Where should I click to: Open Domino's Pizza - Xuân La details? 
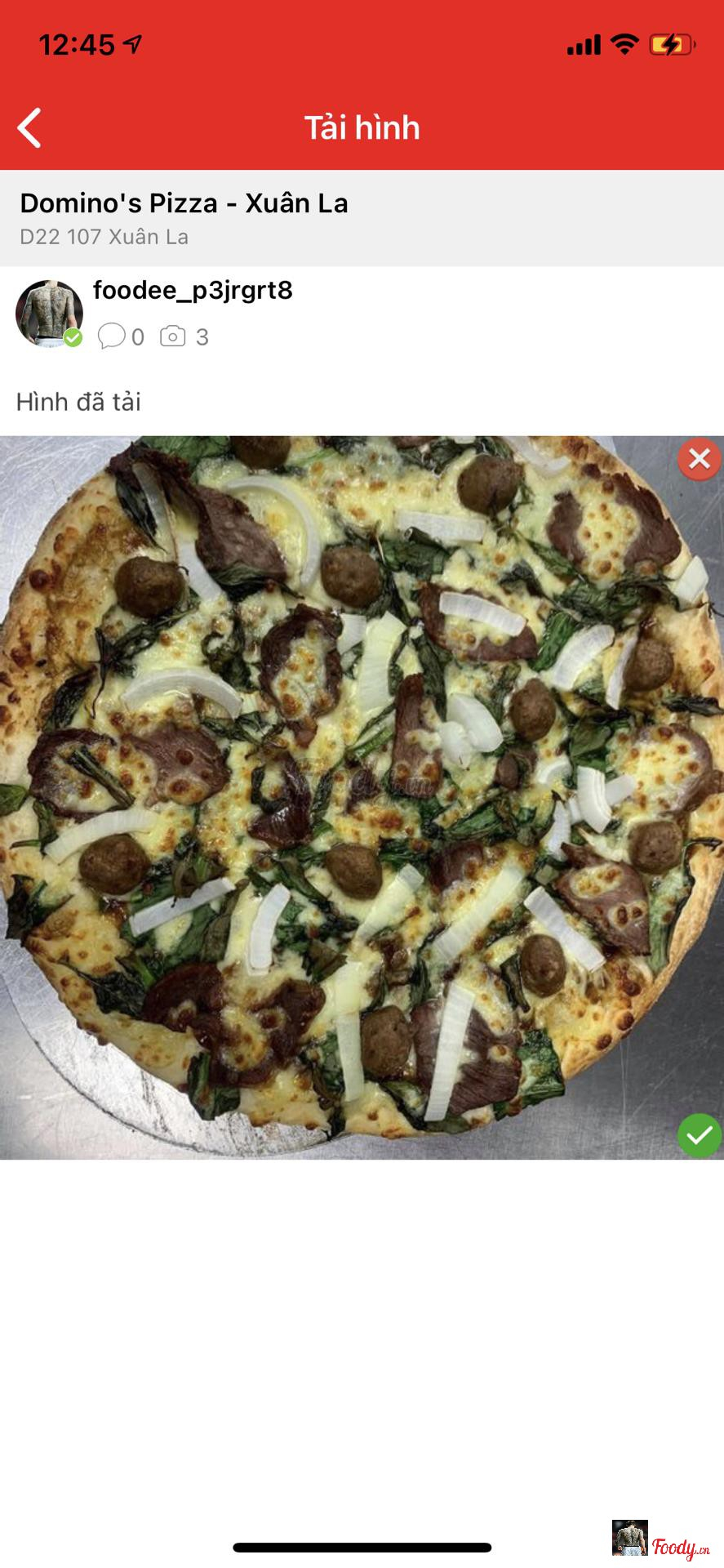click(362, 218)
